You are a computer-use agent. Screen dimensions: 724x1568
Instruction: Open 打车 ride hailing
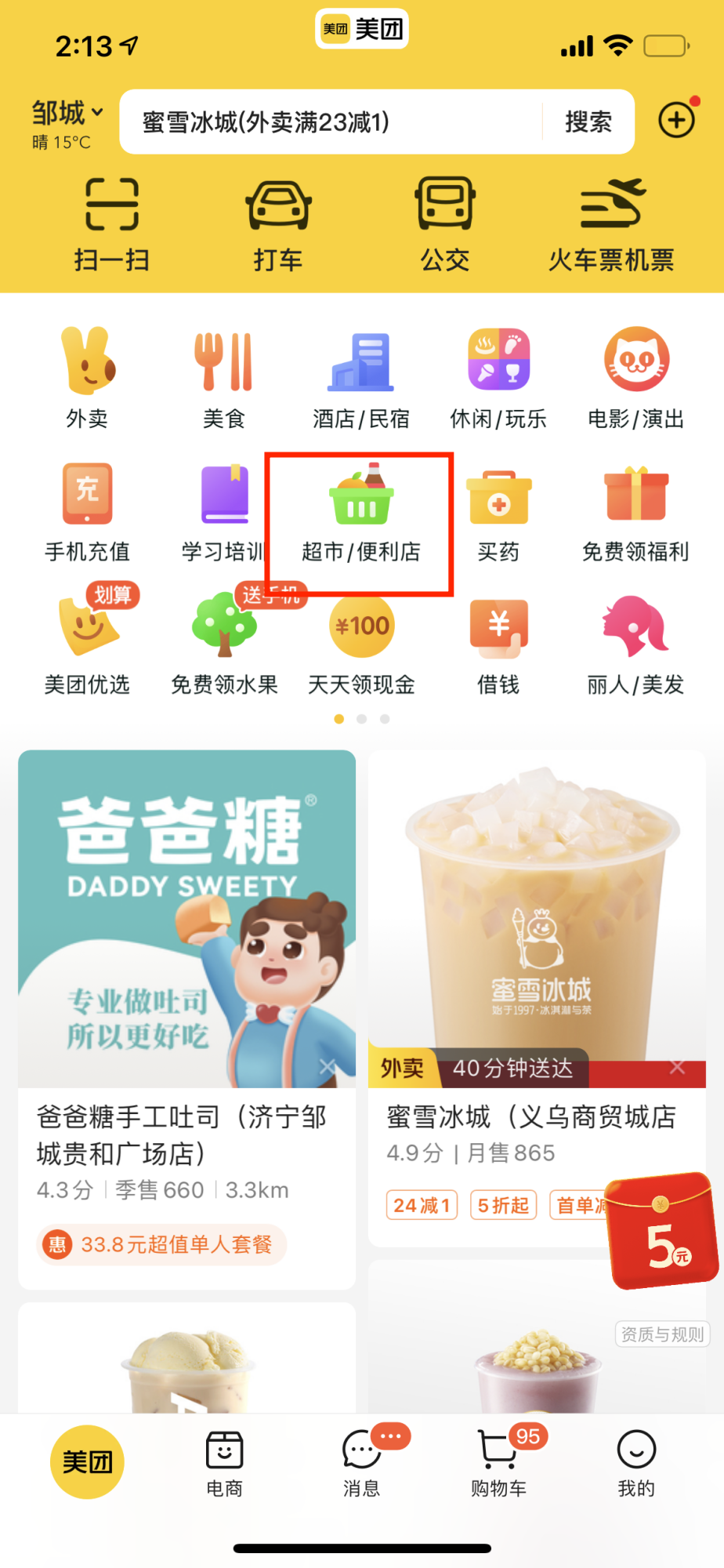pos(278,223)
